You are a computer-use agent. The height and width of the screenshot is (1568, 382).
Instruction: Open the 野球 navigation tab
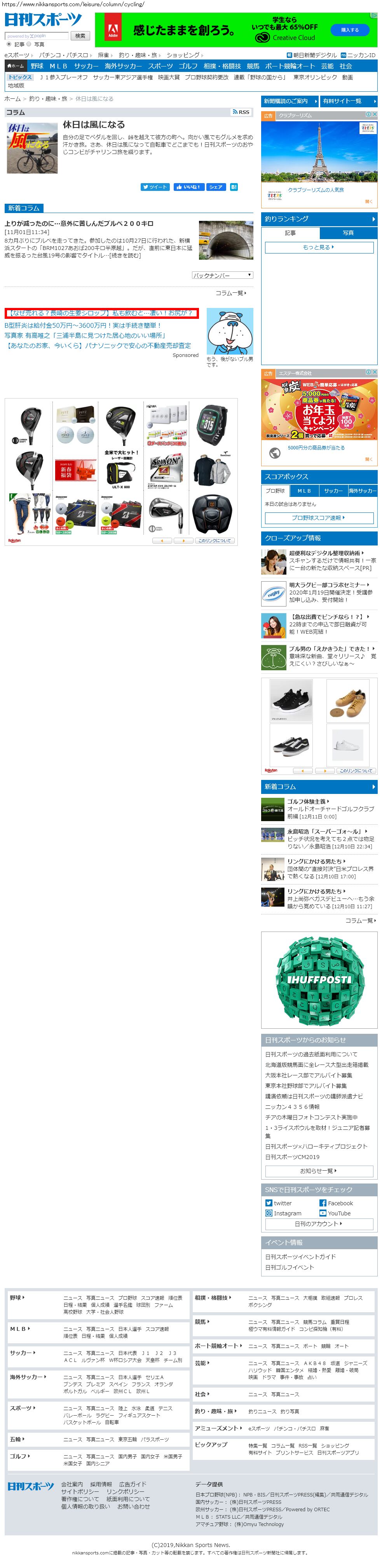point(37,66)
